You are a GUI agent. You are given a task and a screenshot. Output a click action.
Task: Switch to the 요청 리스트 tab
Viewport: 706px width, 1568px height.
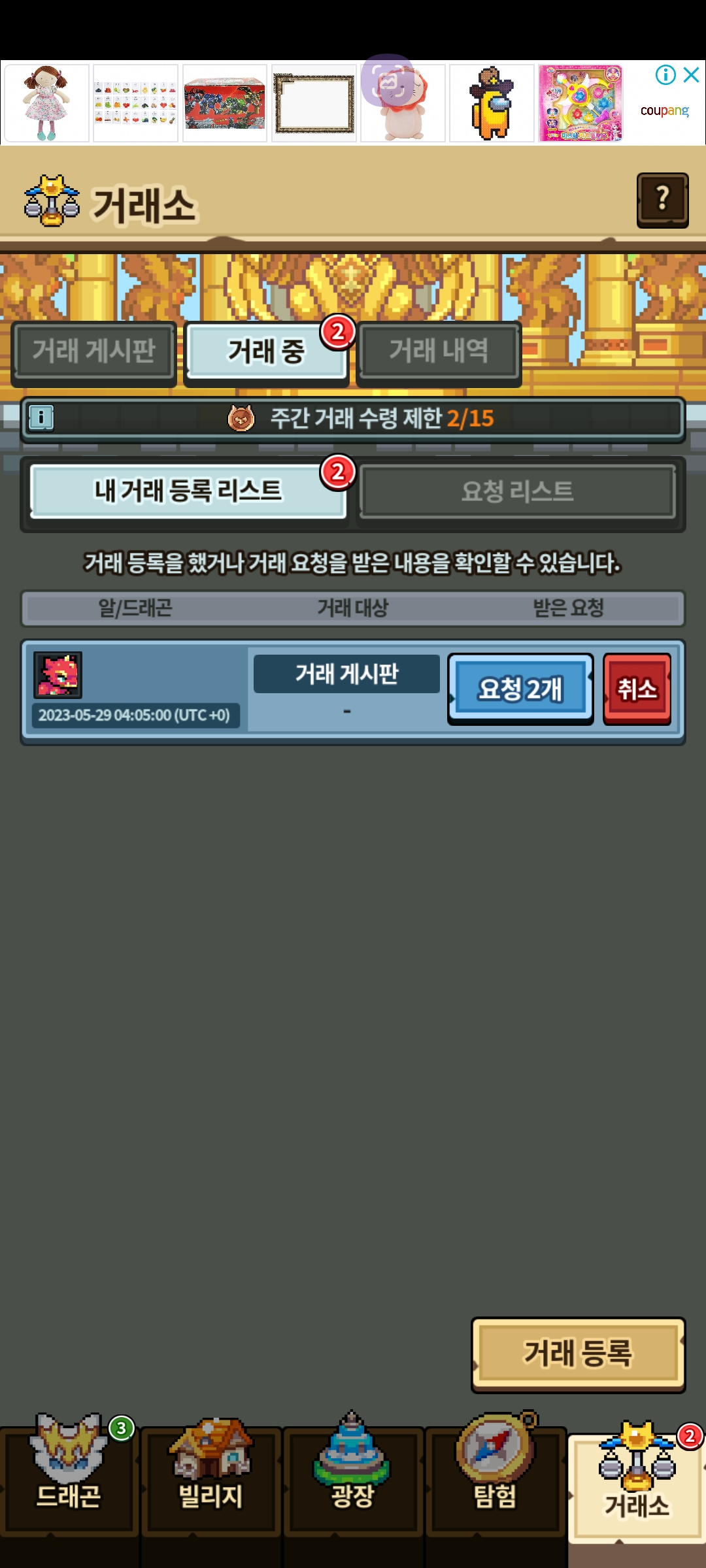(x=517, y=491)
